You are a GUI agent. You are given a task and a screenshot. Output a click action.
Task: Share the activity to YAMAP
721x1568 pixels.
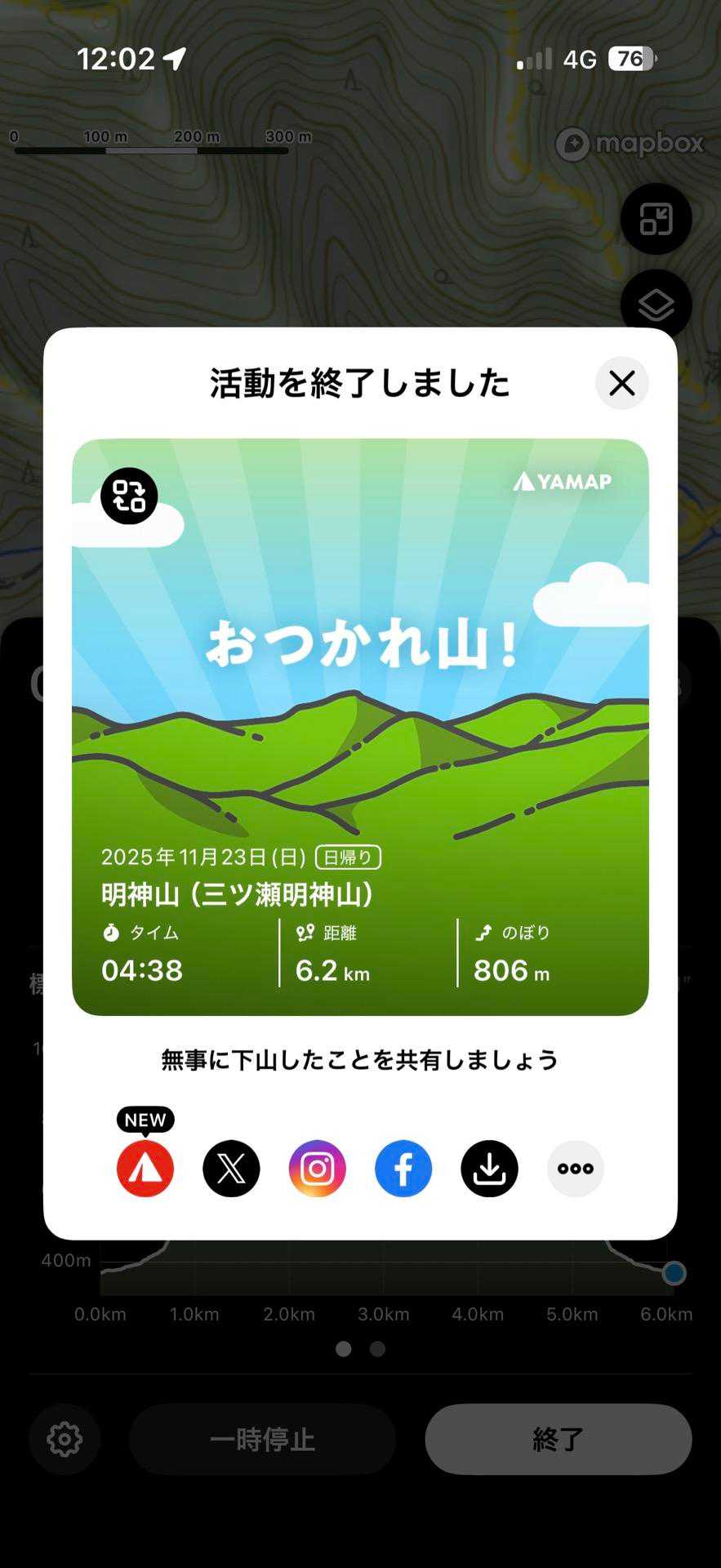pos(145,1169)
